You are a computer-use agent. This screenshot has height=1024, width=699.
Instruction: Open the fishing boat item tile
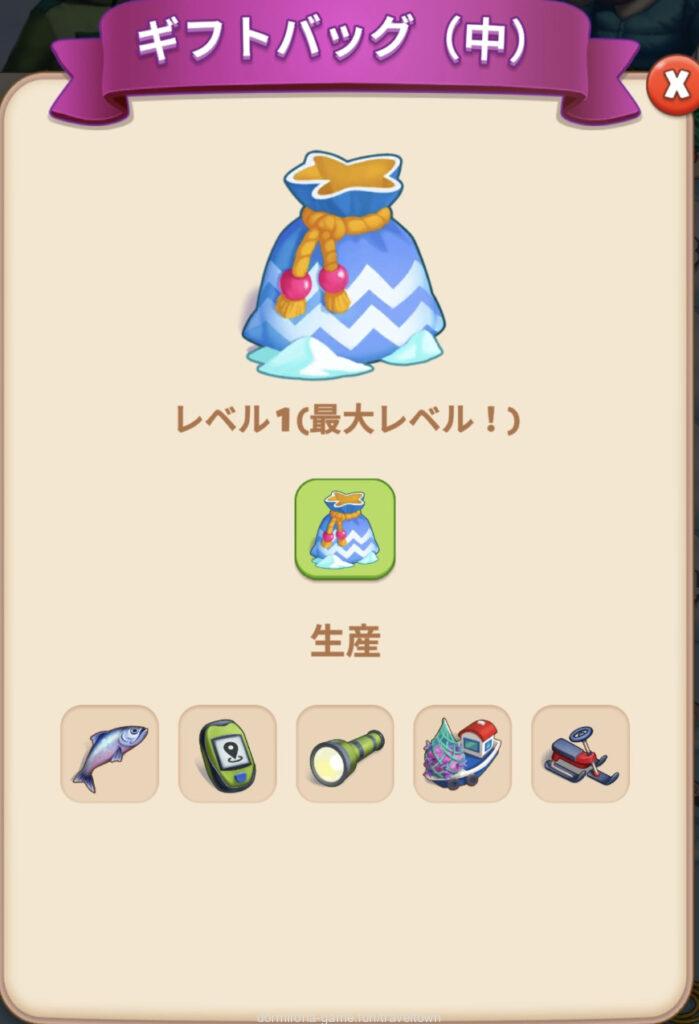click(x=462, y=754)
